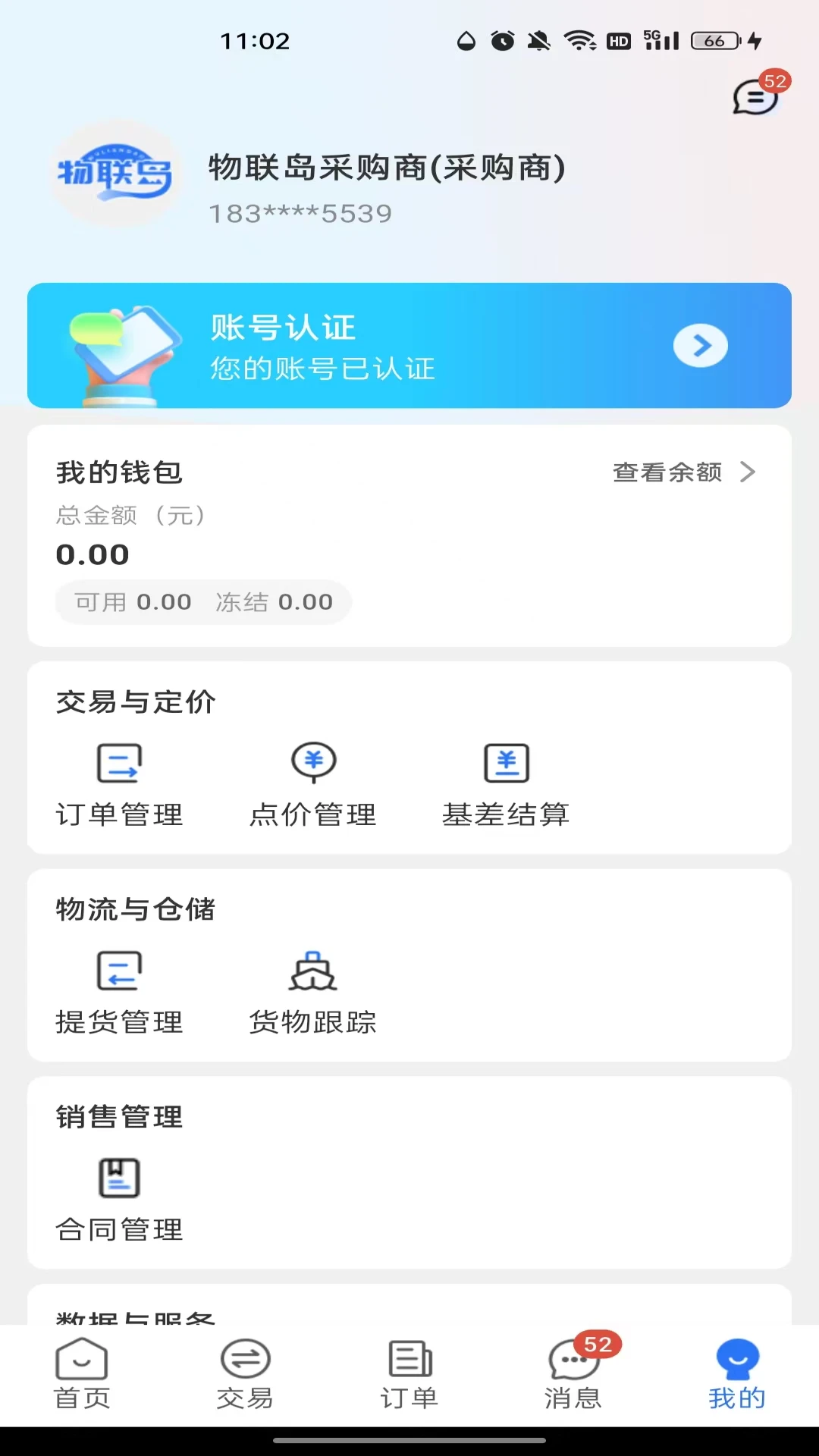Open 账号认证 details via right chevron
Screen dimensions: 819x1456
pyautogui.click(x=700, y=345)
